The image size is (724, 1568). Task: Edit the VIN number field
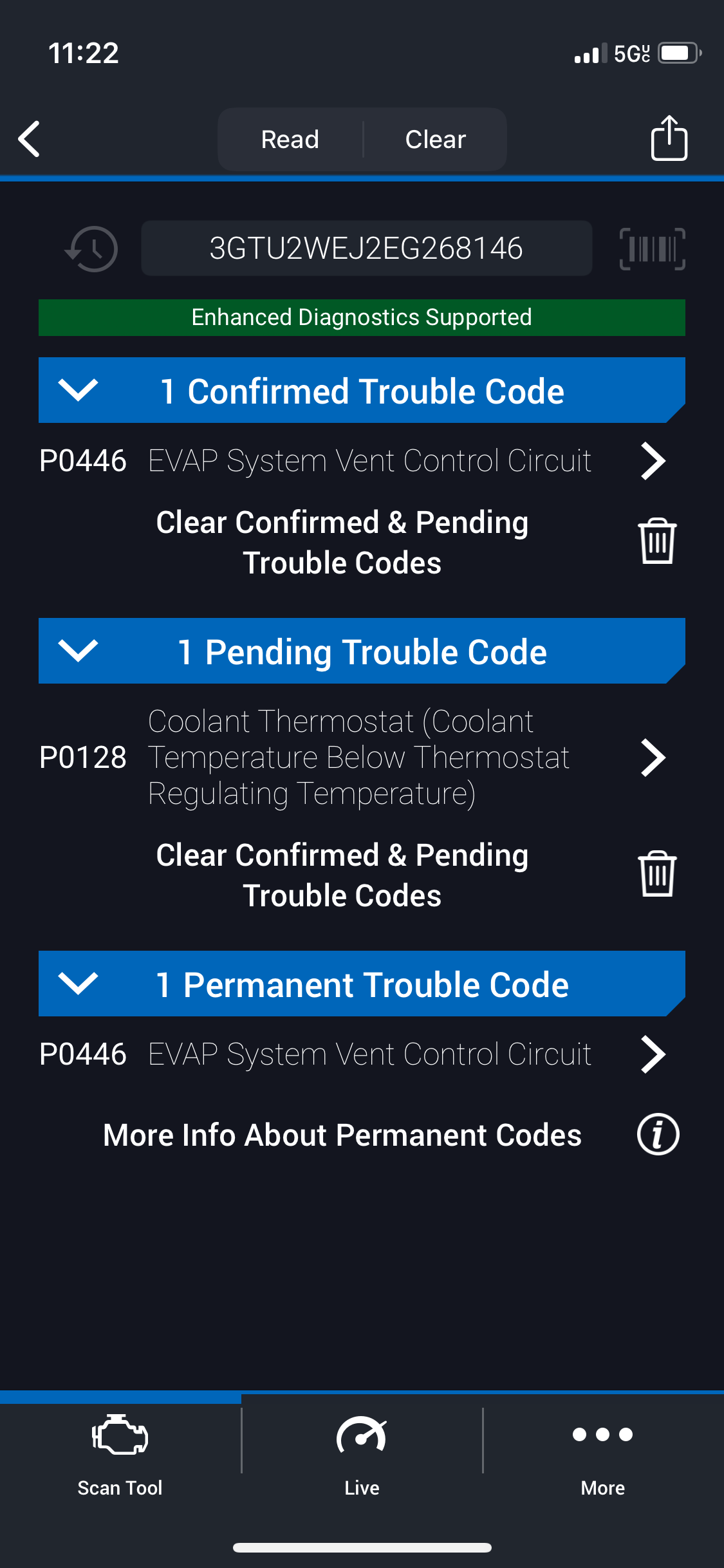coord(366,248)
